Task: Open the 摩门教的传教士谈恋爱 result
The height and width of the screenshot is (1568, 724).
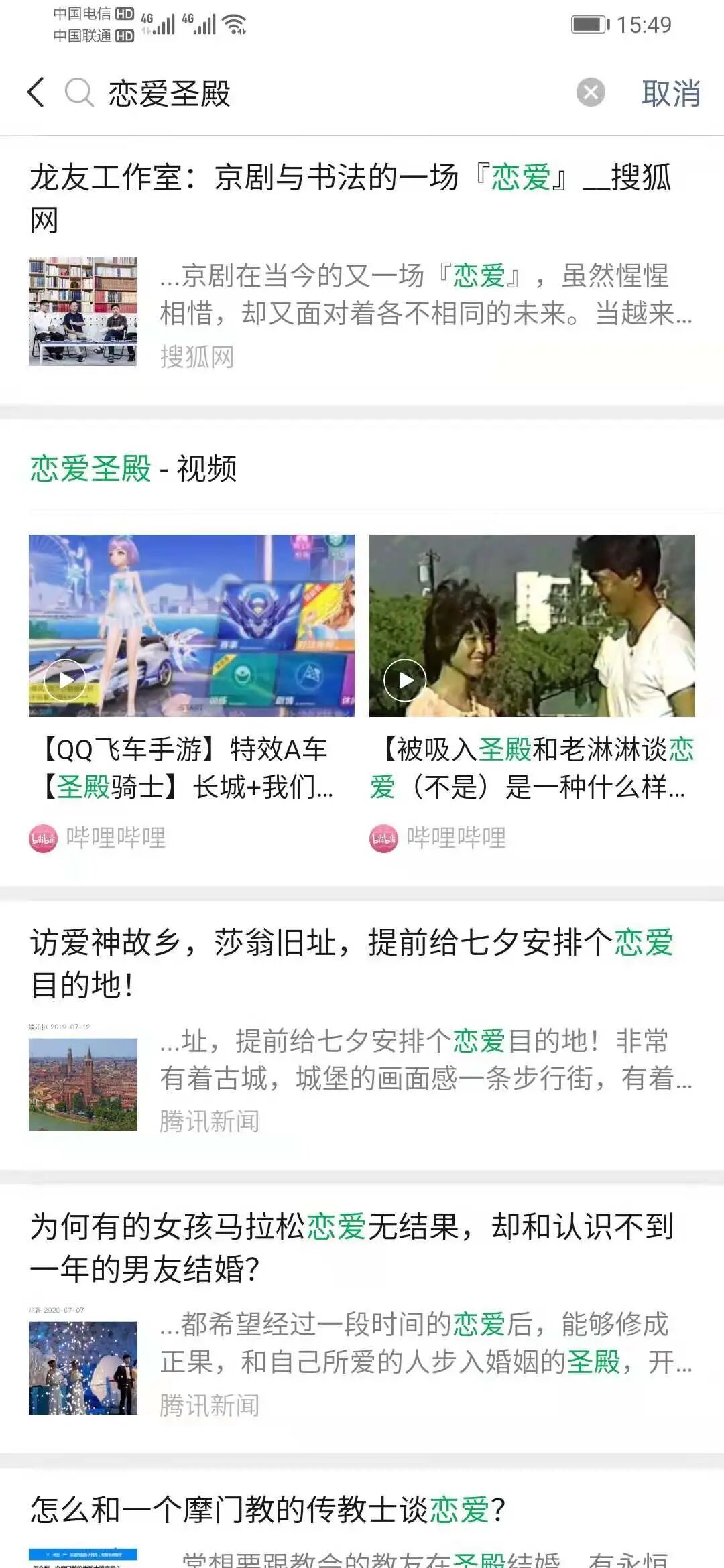Action: click(268, 1510)
